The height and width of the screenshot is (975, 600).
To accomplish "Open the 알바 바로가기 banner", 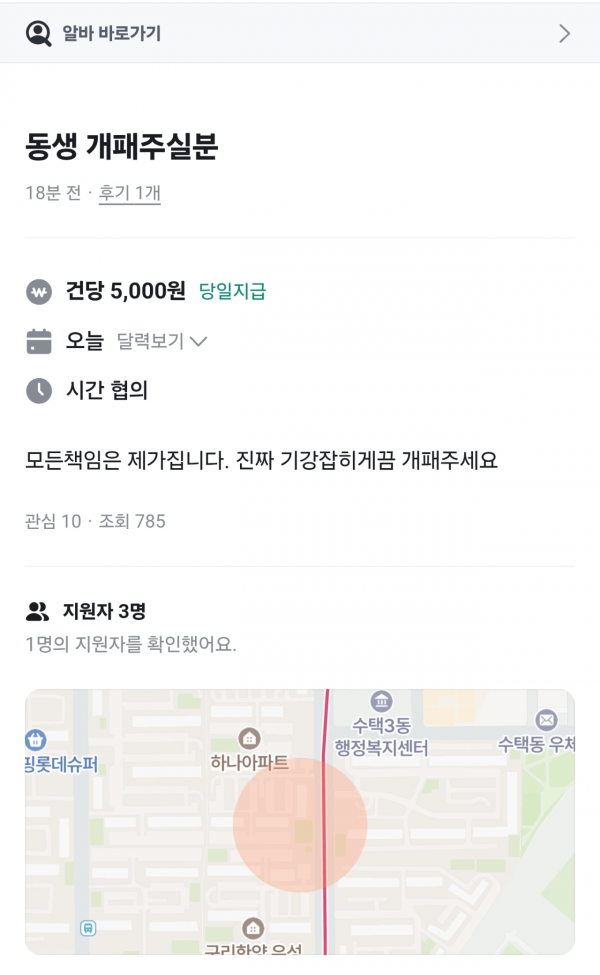I will coord(299,33).
